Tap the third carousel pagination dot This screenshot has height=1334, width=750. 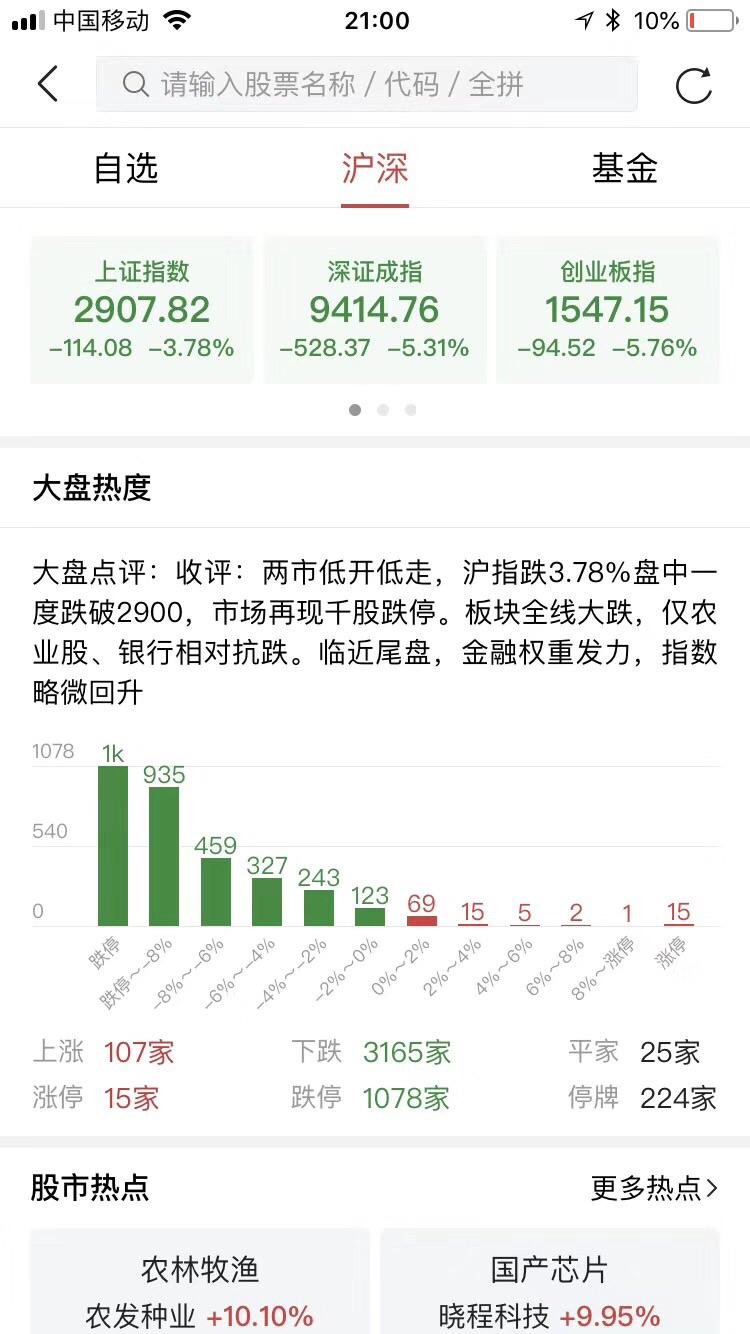click(410, 410)
